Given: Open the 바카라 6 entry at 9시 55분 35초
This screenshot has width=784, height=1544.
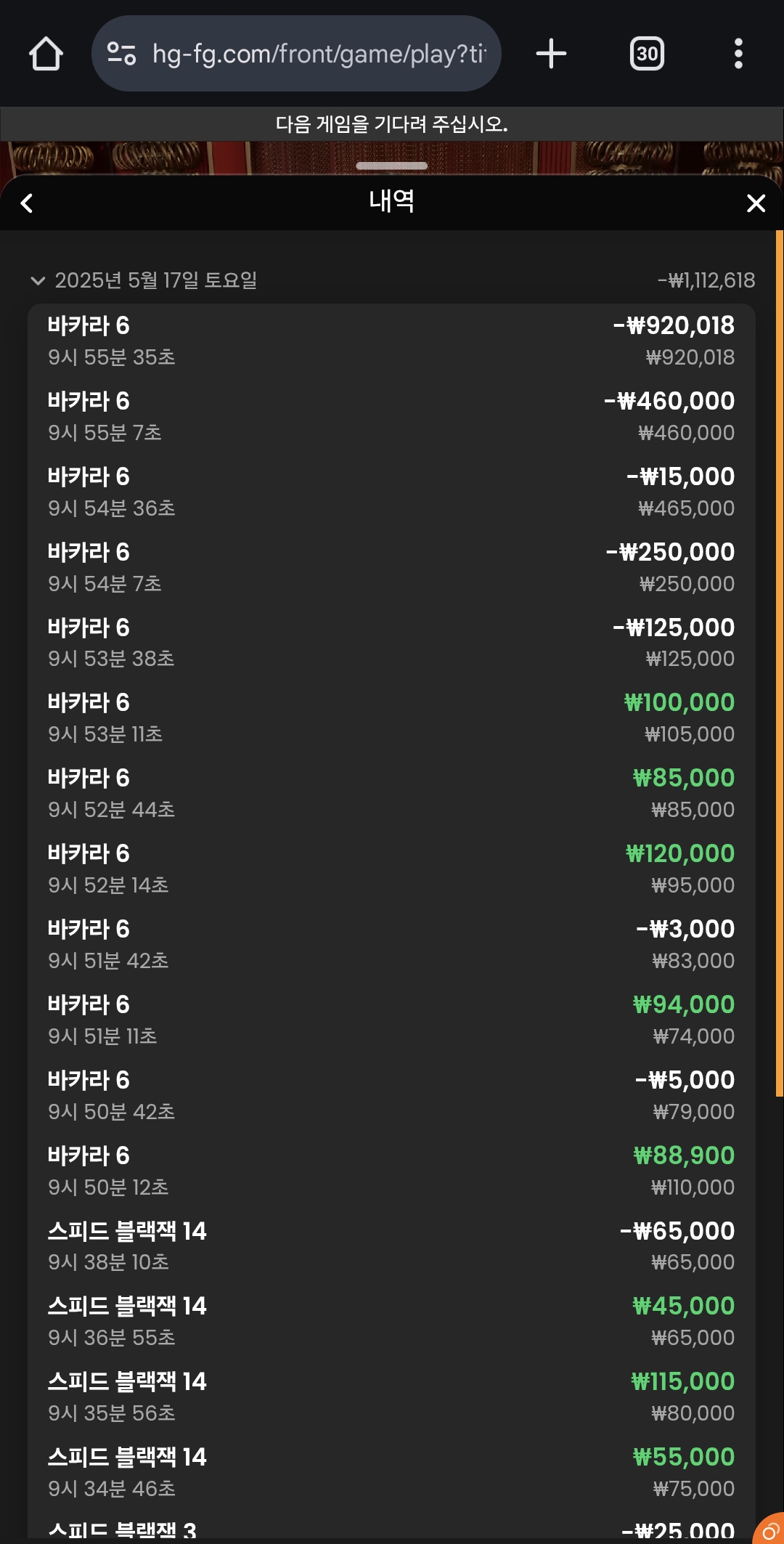Looking at the screenshot, I should pyautogui.click(x=392, y=341).
